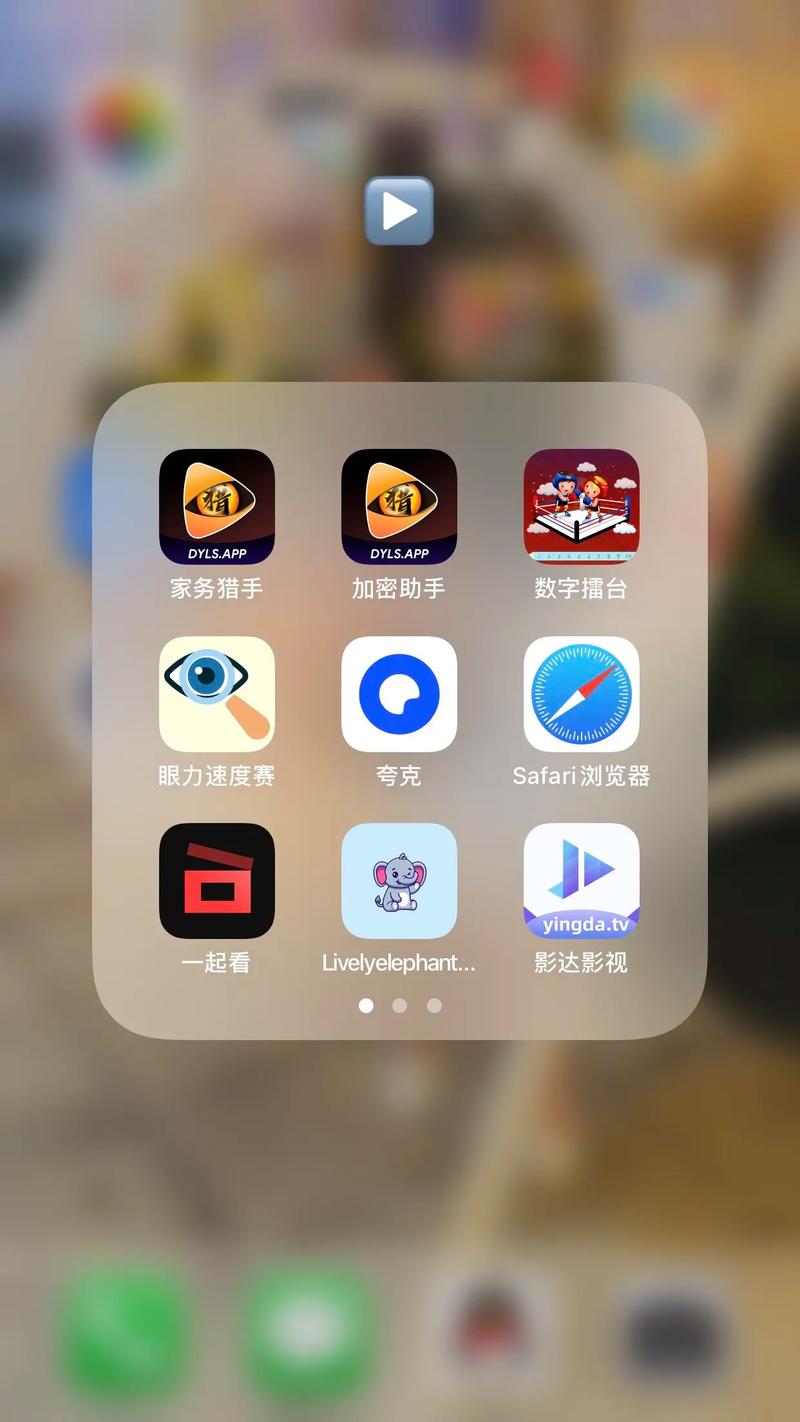The width and height of the screenshot is (800, 1422).
Task: Open the 家务猎手 app
Action: tap(217, 507)
